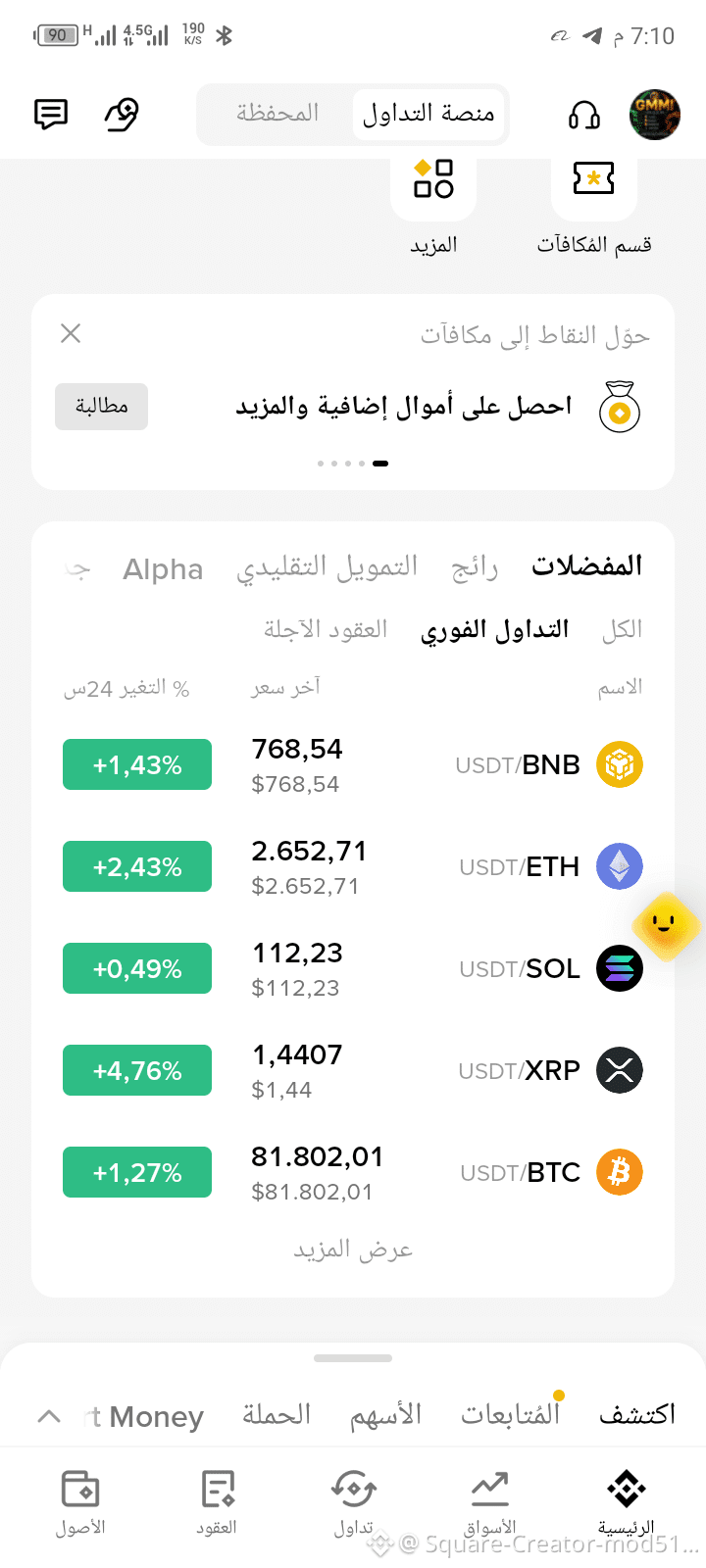Tap عرض المزيد to view more
Screen dimensions: 706x1568
[x=353, y=1249]
